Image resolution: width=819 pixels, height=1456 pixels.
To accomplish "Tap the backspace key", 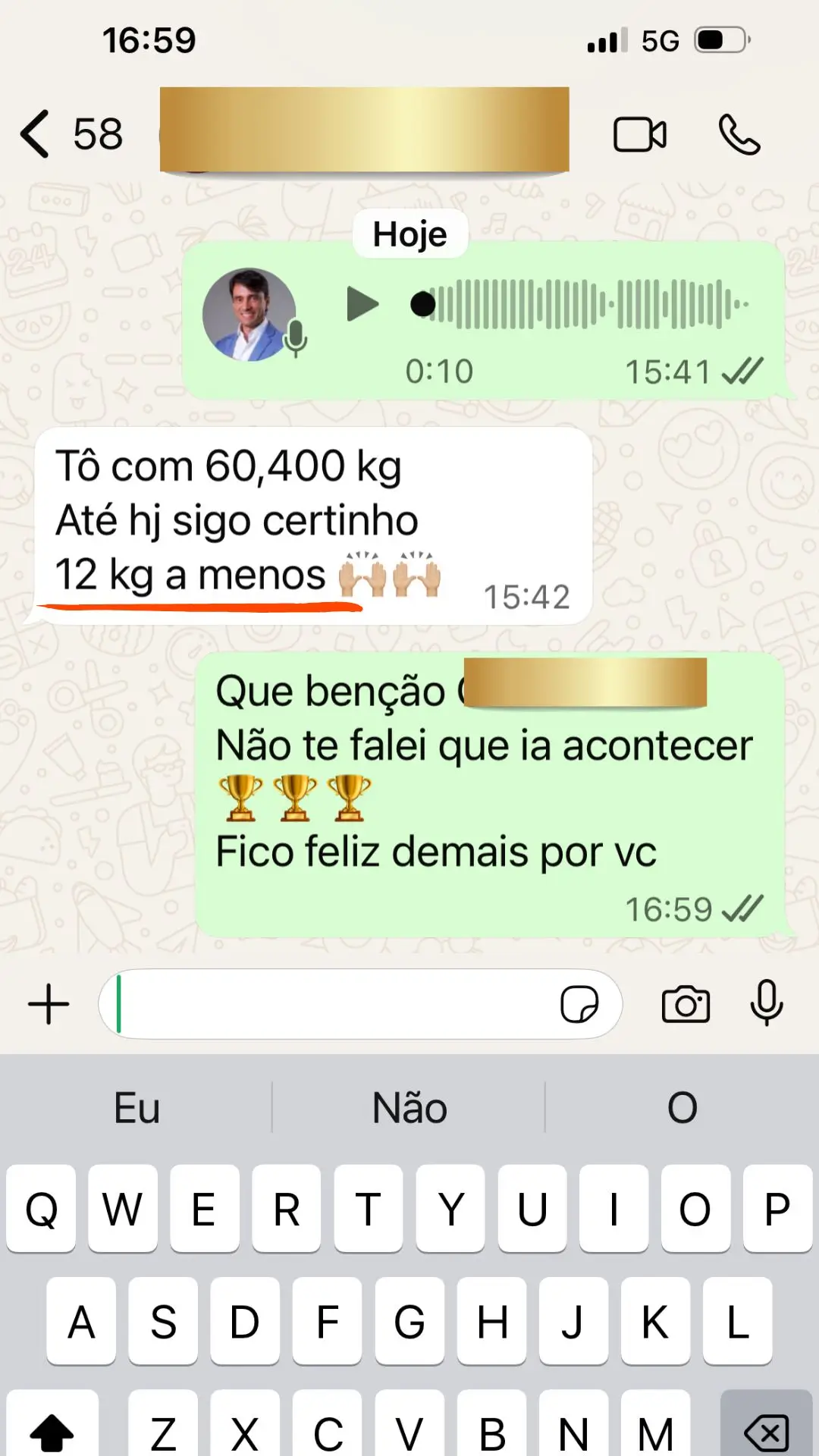I will [767, 1426].
